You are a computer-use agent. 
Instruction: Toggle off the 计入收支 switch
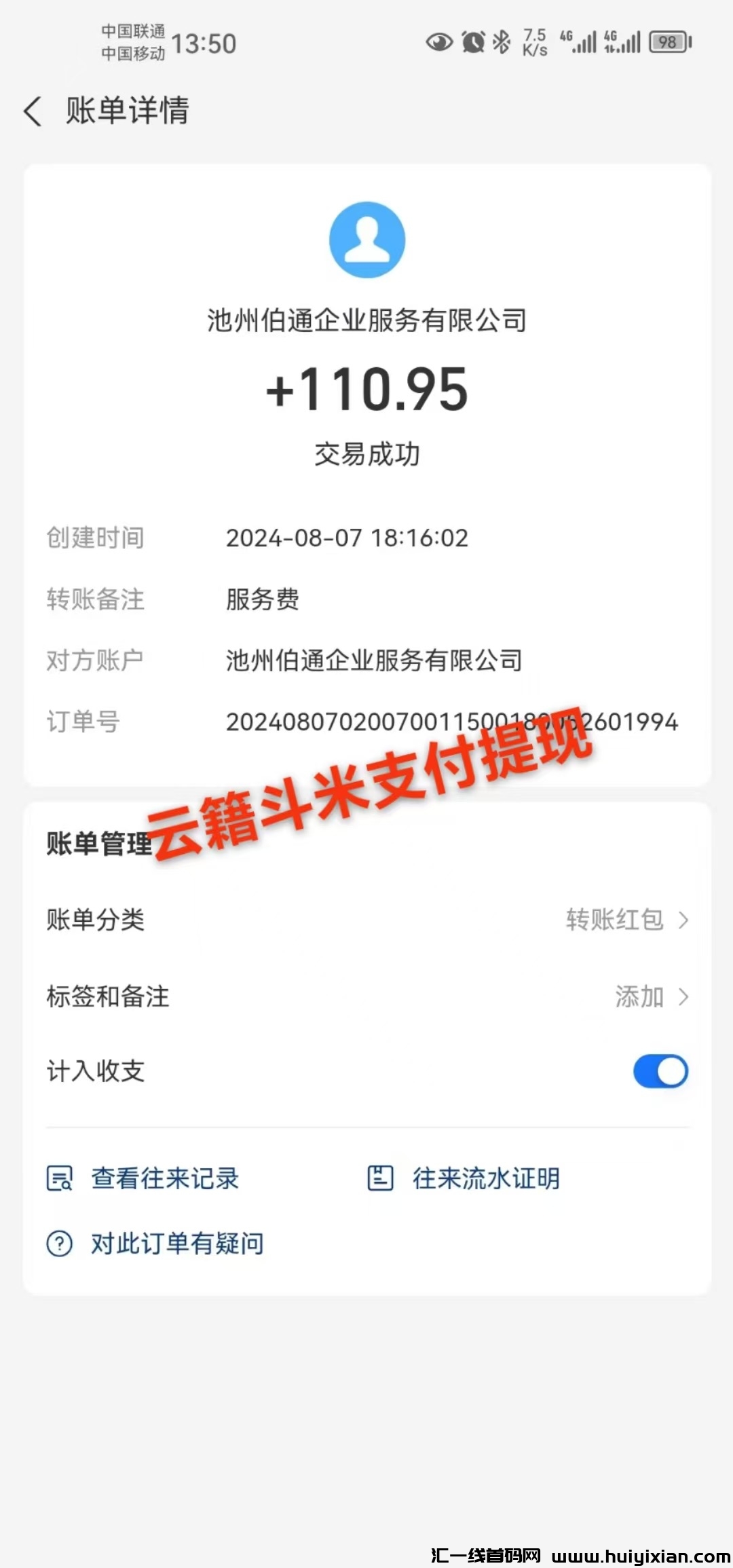coord(660,1071)
